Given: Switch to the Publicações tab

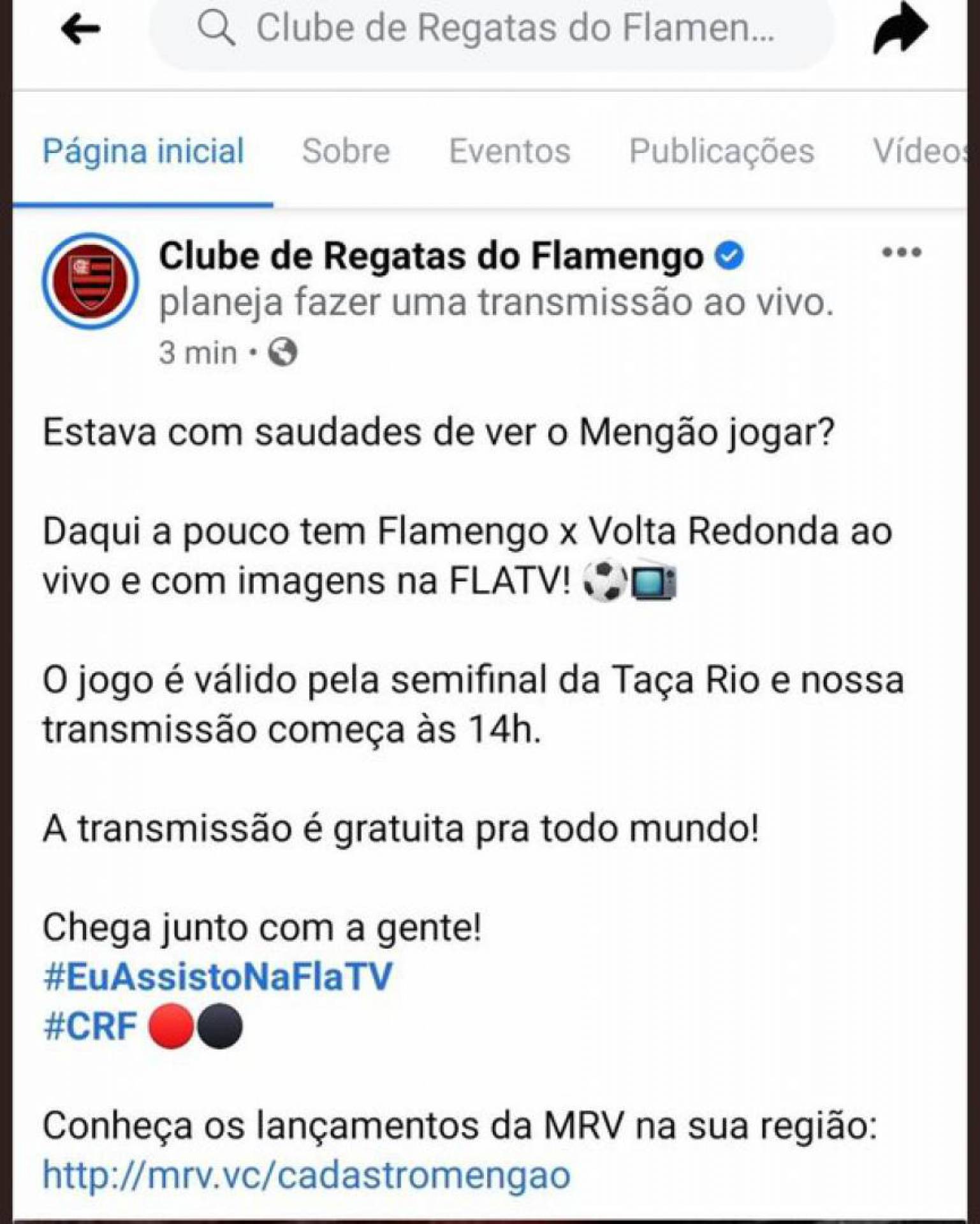Looking at the screenshot, I should click(x=721, y=152).
